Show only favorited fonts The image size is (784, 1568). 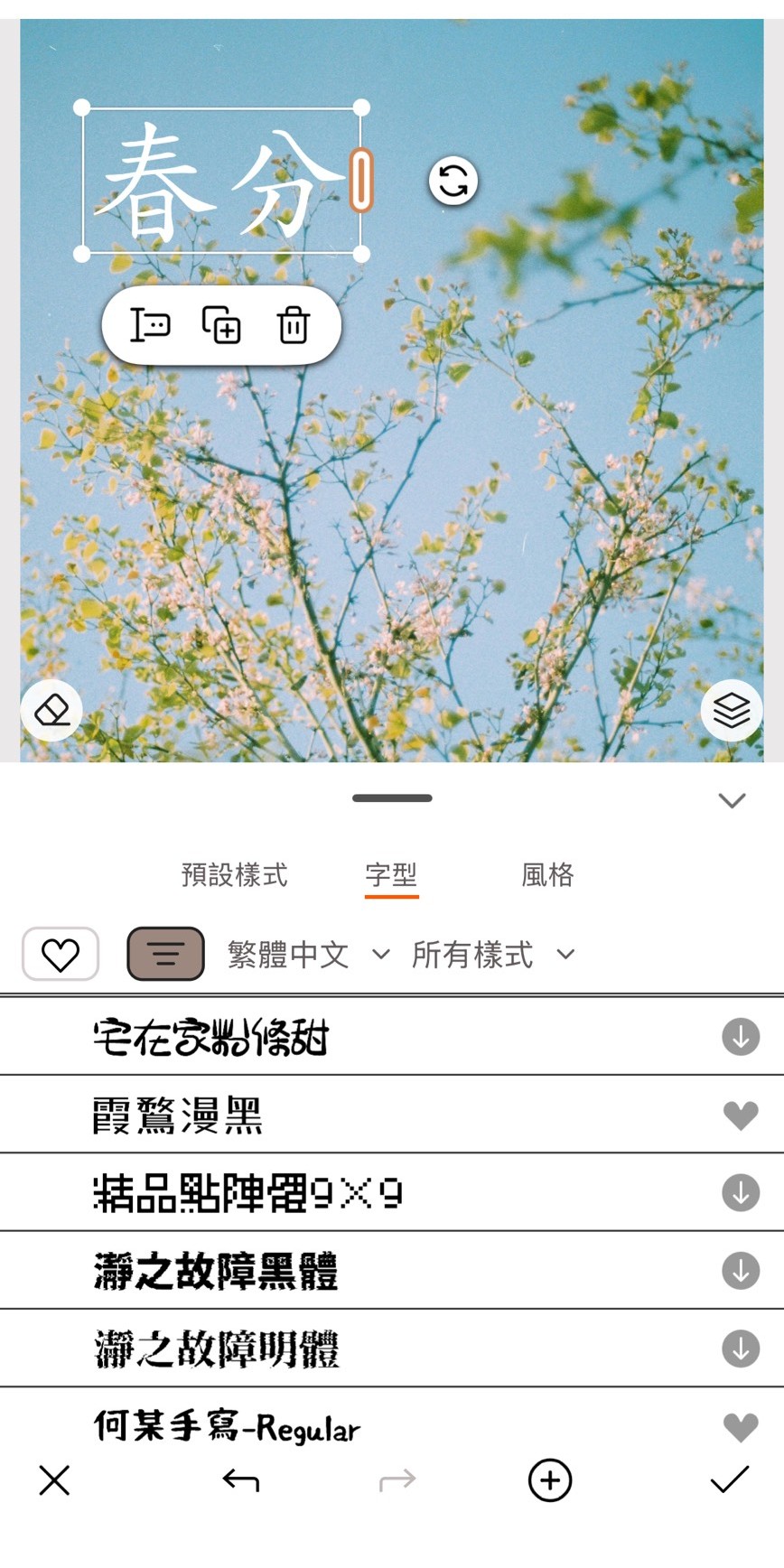point(60,954)
